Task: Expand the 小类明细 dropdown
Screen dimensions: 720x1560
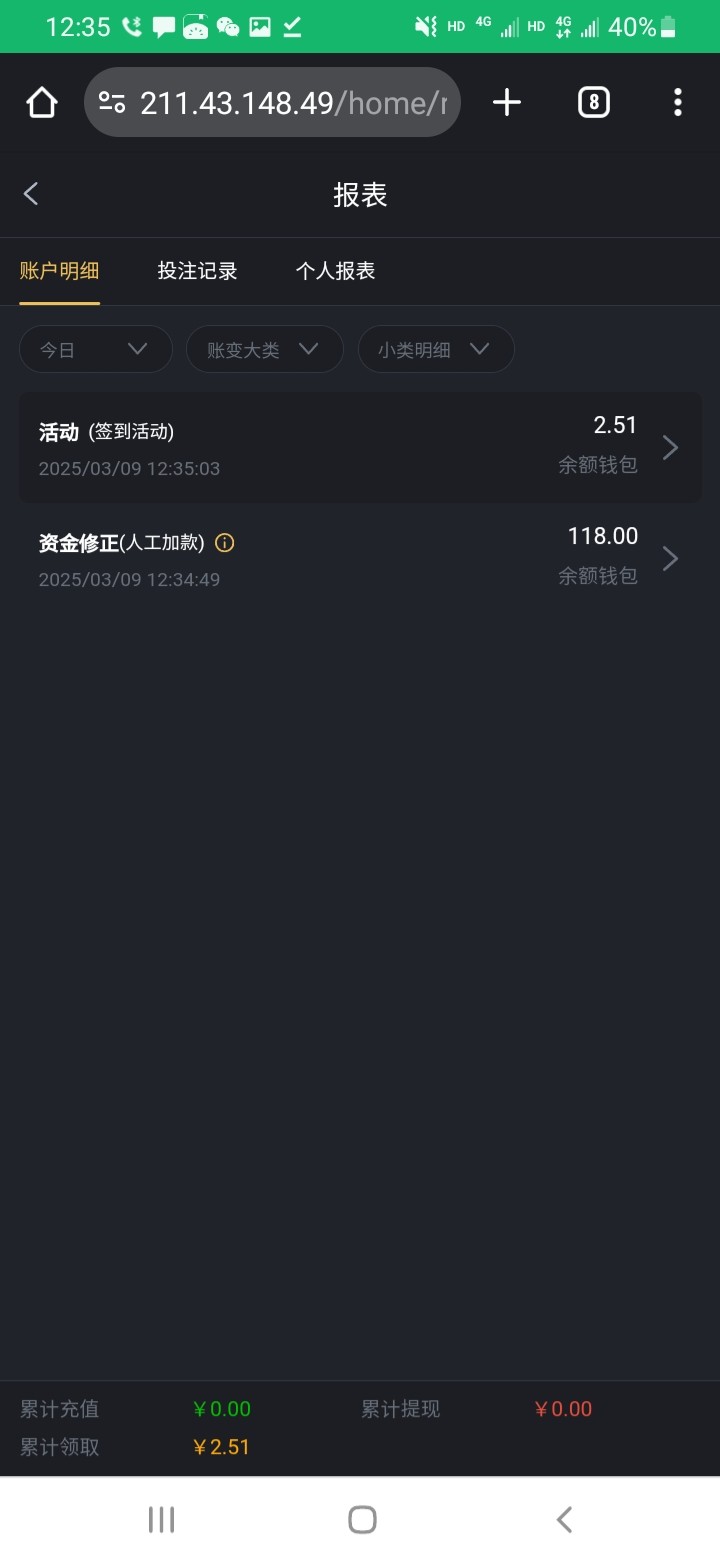Action: [x=435, y=349]
